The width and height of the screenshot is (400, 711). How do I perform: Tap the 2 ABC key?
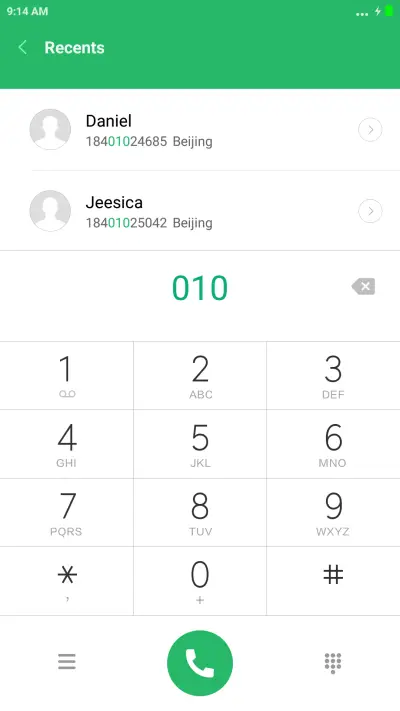(200, 376)
